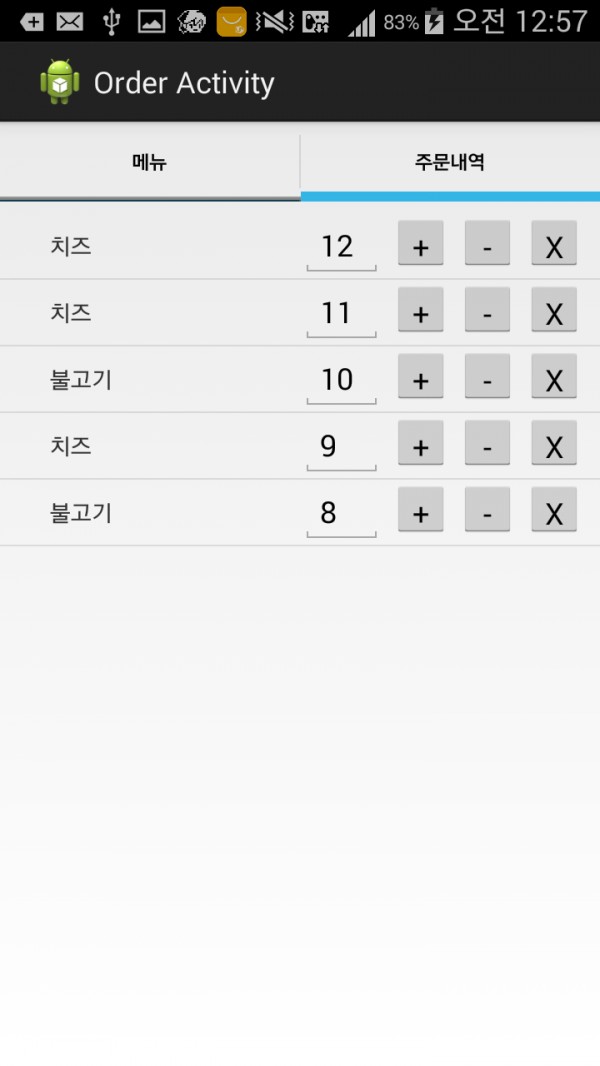The width and height of the screenshot is (600, 1066).
Task: Increase the 치즈 item with quantity 12
Action: pyautogui.click(x=421, y=243)
